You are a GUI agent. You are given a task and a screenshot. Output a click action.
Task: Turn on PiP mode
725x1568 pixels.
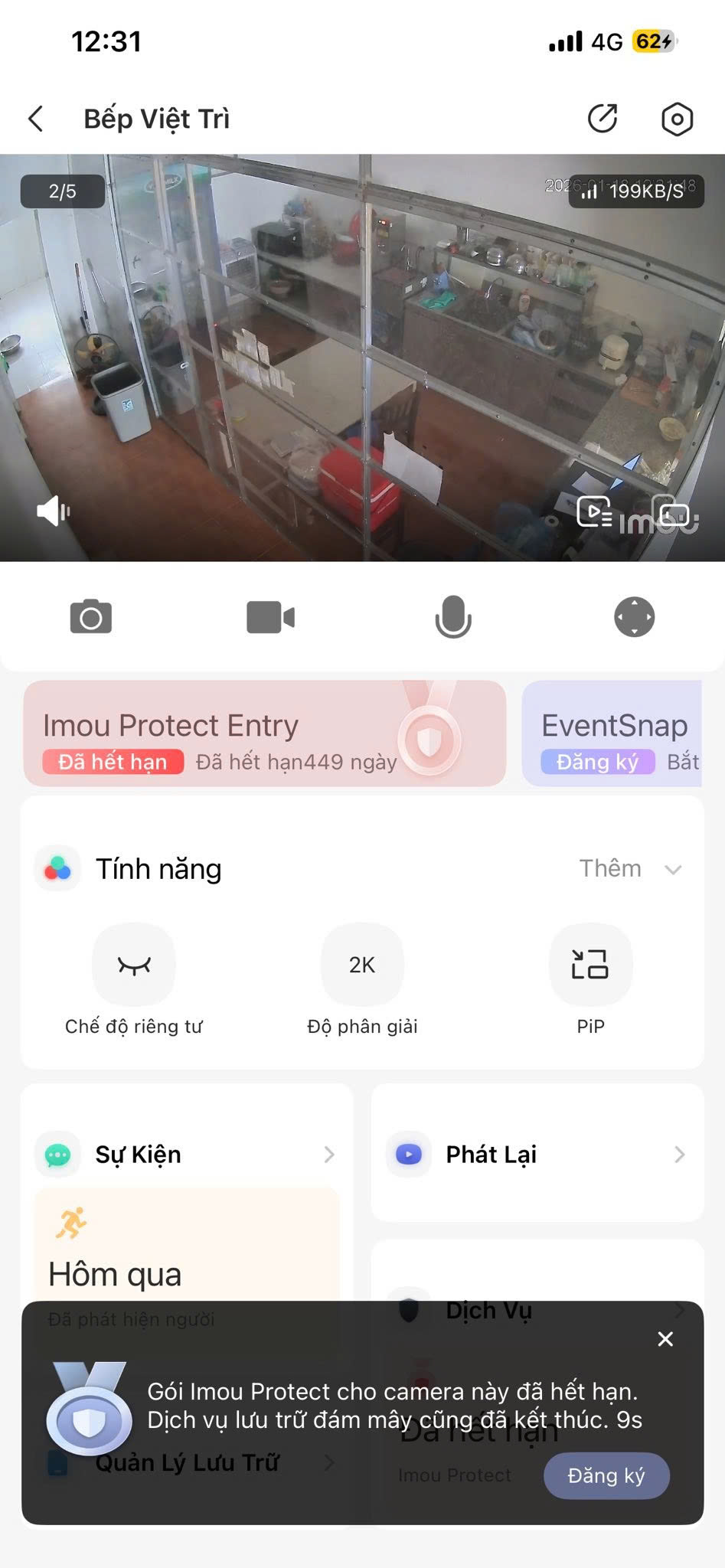[590, 965]
